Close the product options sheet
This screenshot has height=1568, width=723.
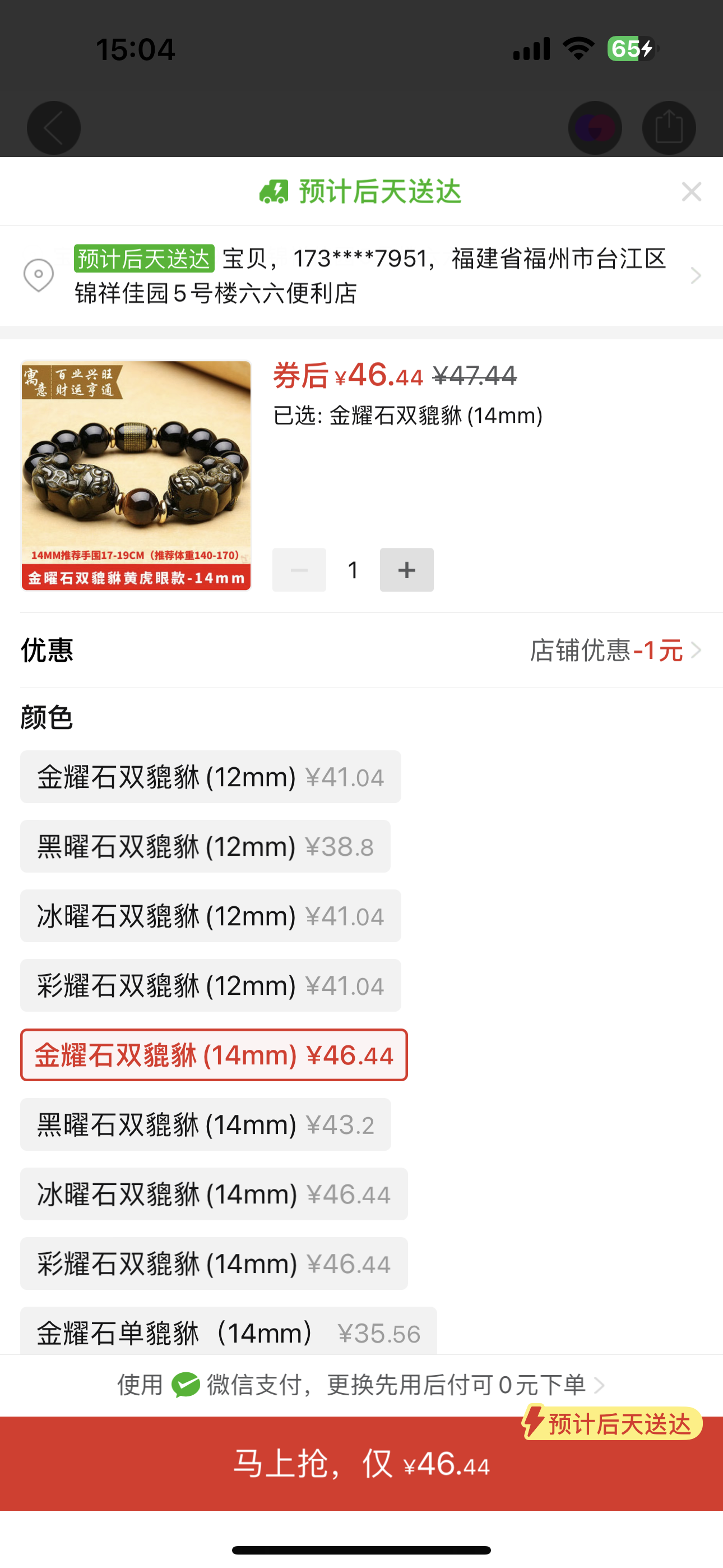(692, 192)
